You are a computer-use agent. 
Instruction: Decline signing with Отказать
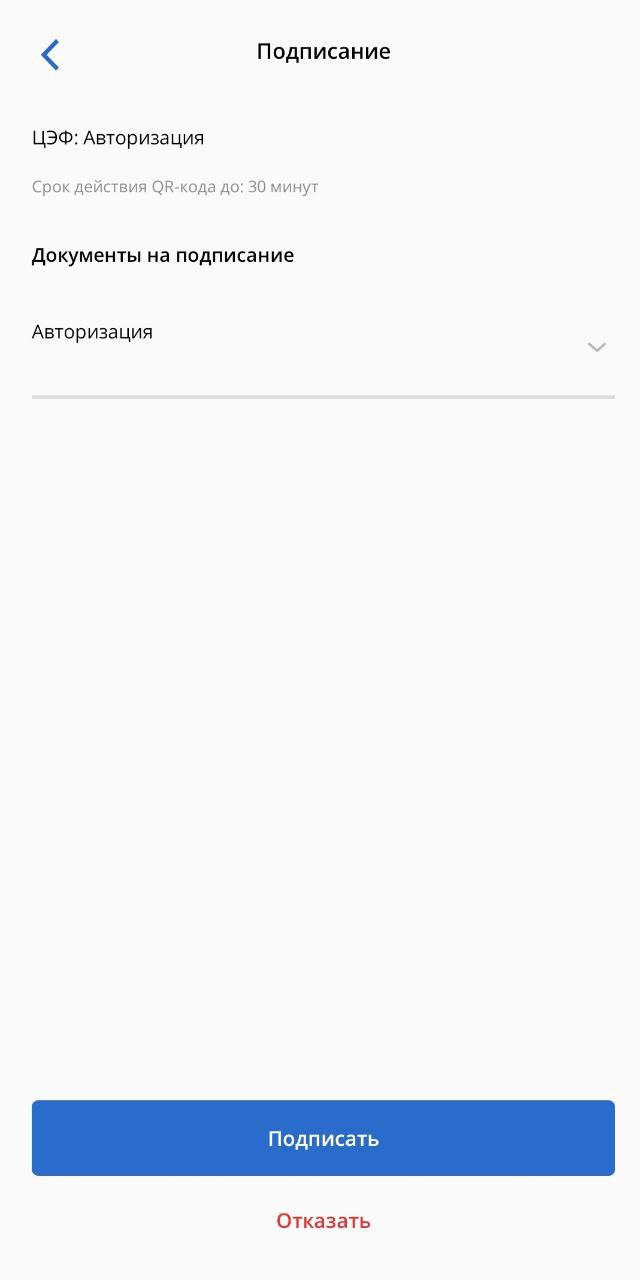coord(323,1221)
